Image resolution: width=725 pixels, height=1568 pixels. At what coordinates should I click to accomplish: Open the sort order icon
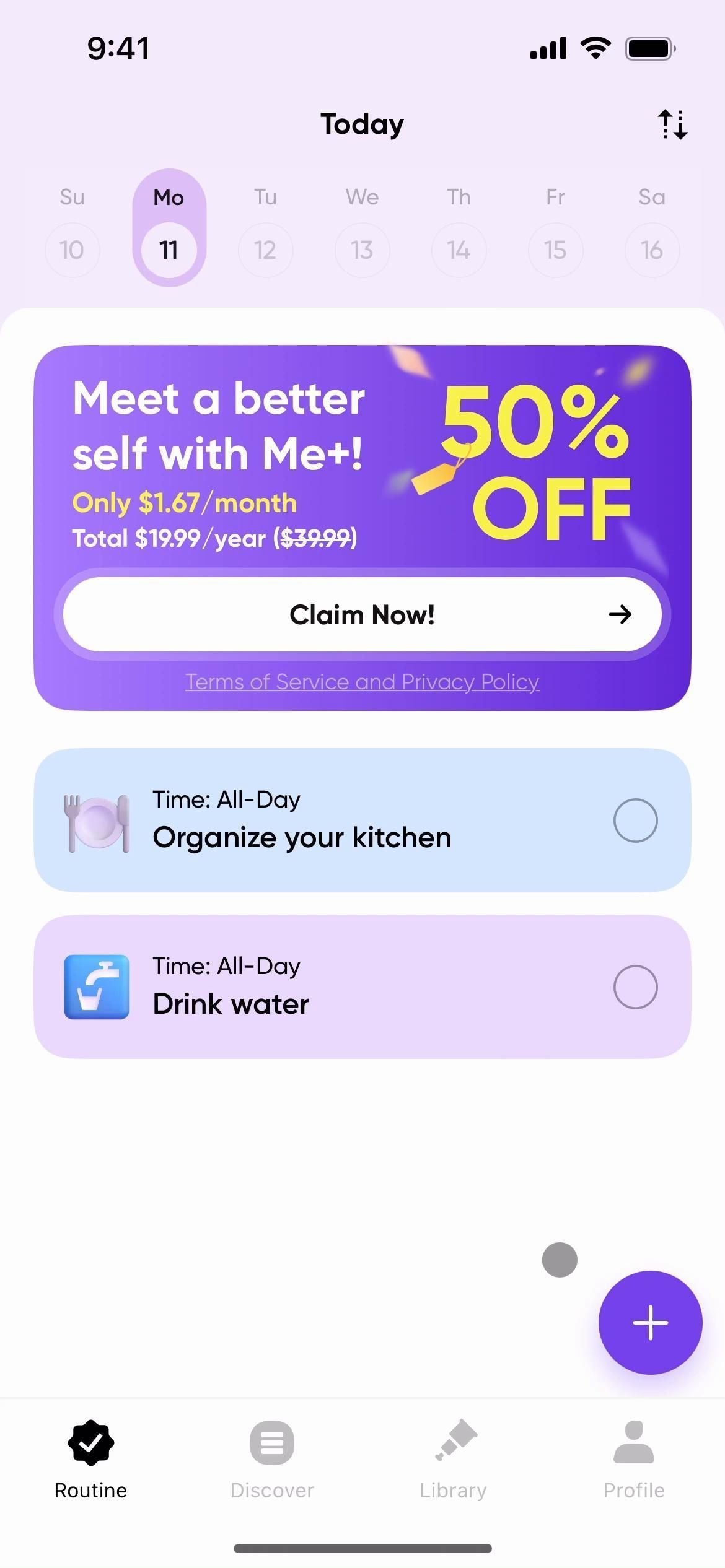[x=672, y=124]
